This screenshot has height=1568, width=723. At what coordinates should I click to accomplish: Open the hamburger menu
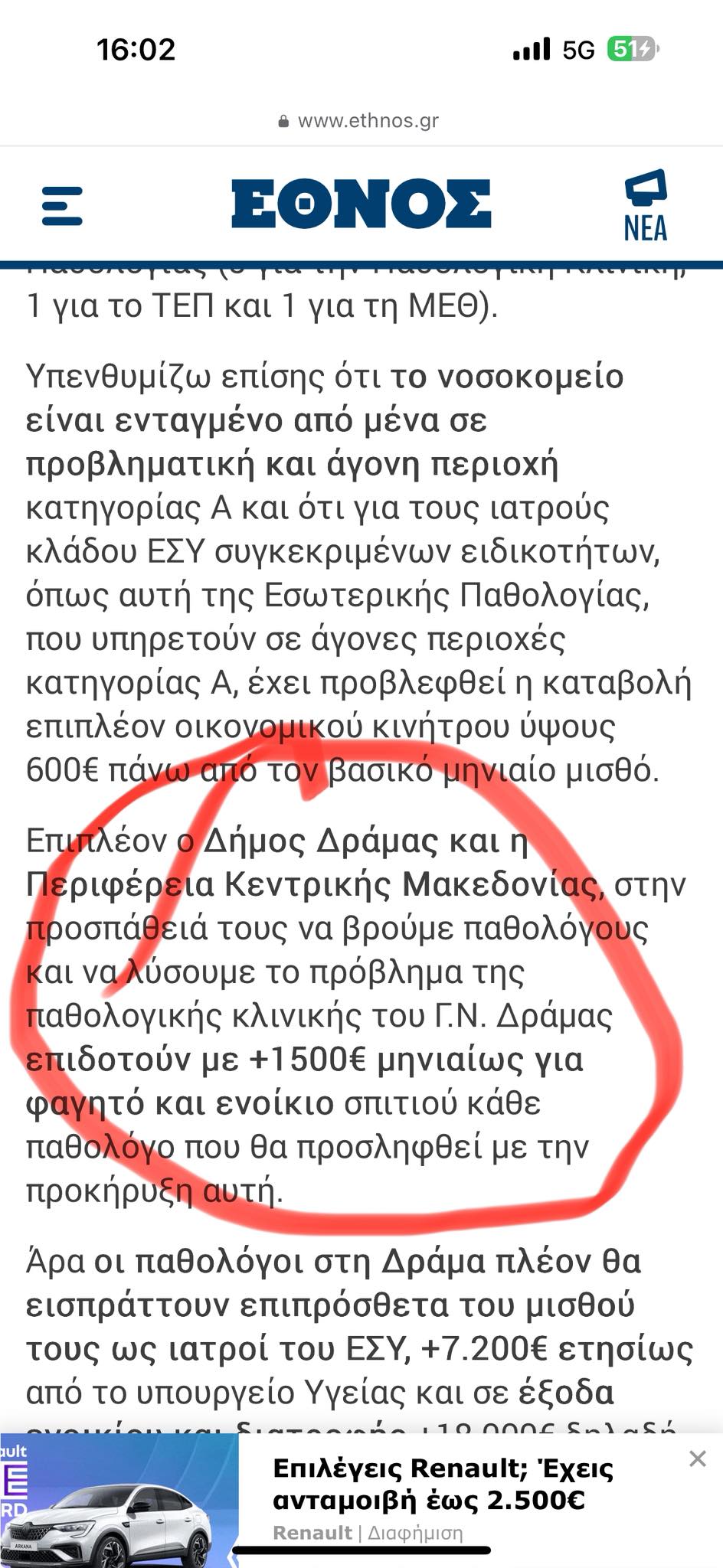62,205
